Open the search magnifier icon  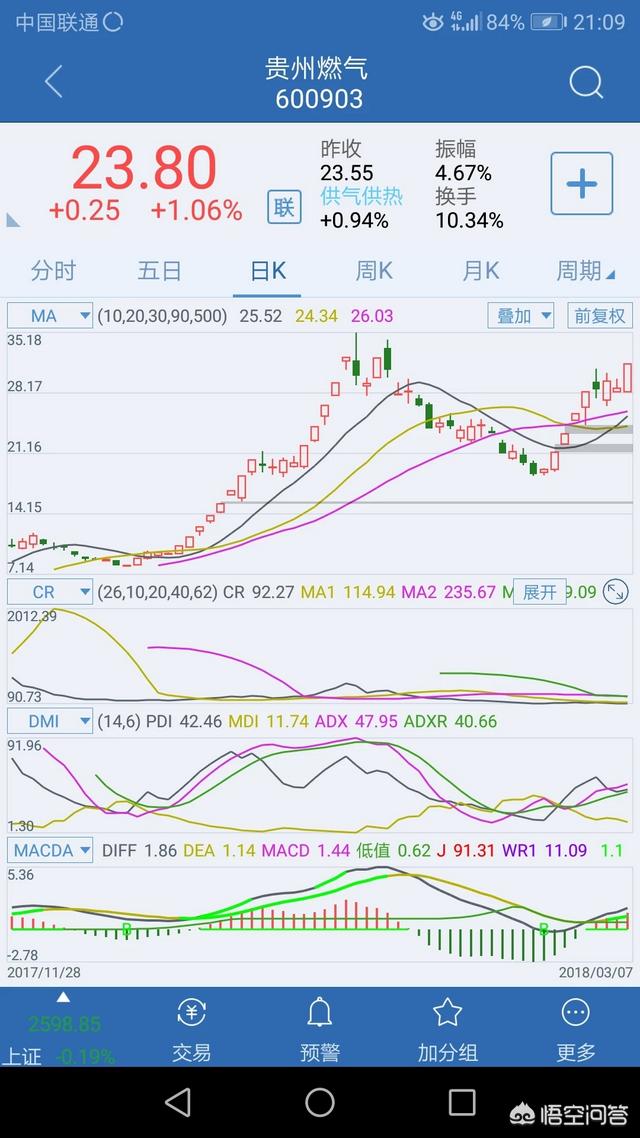[x=586, y=82]
